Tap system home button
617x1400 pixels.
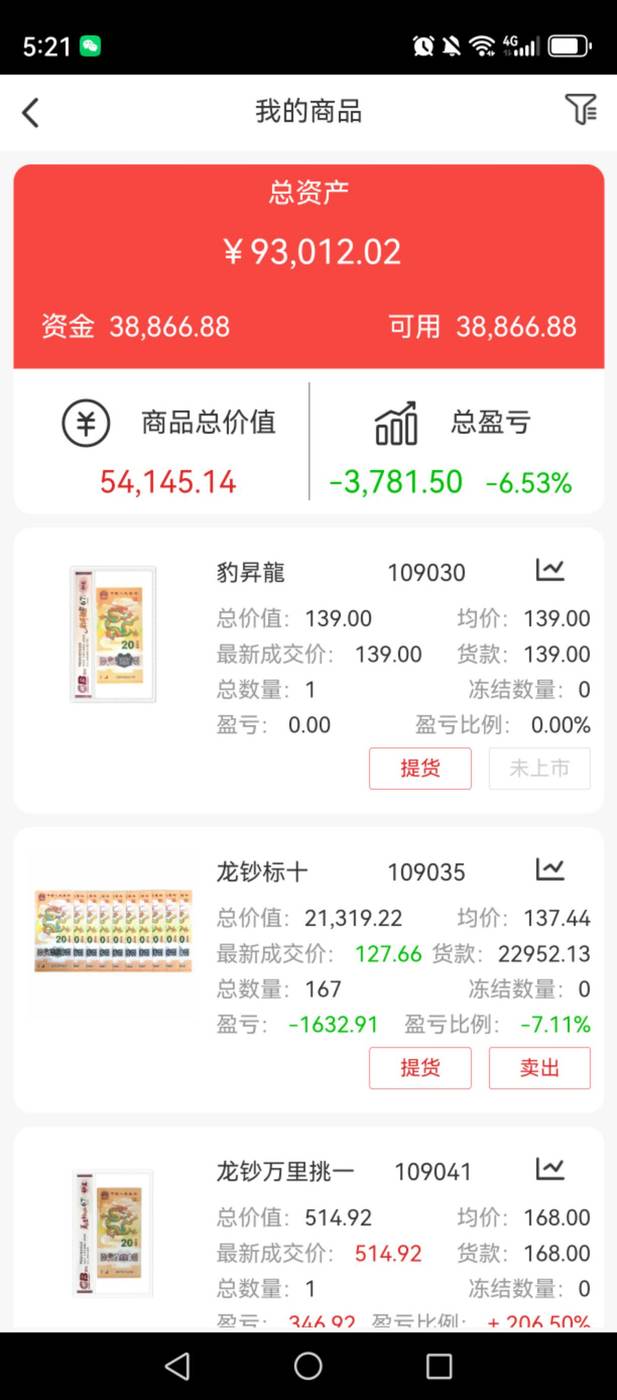(308, 1365)
